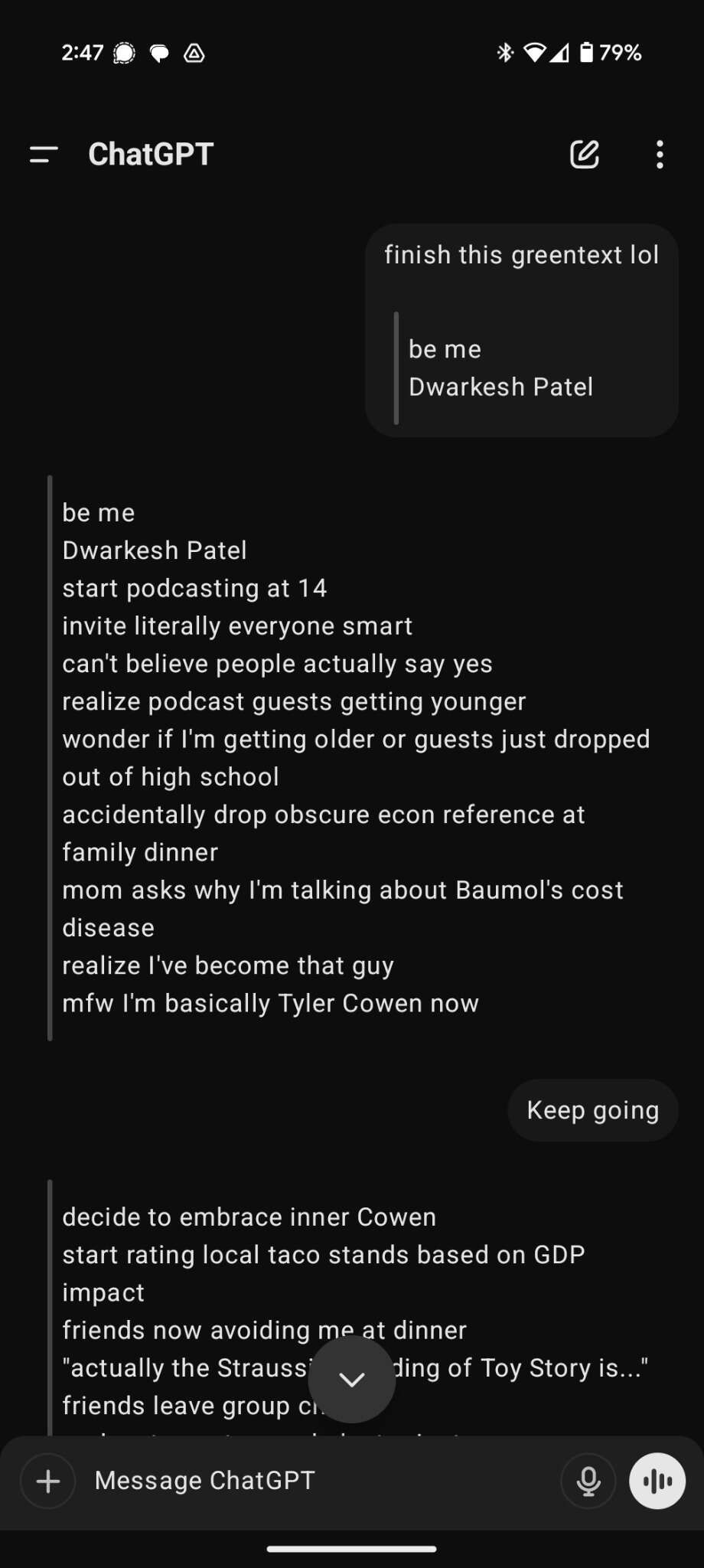704x1568 pixels.
Task: Open the three-dot overflow menu
Action: 660,155
